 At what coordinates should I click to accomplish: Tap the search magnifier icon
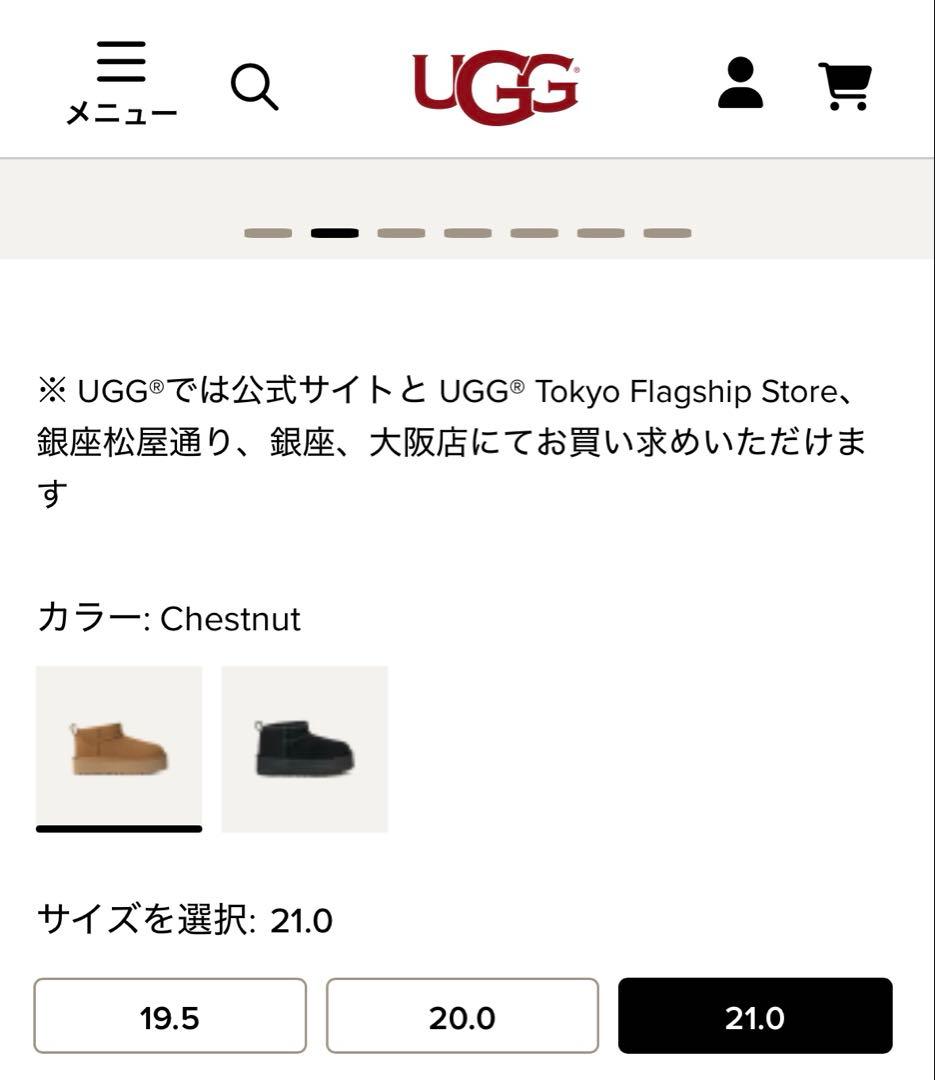coord(254,88)
